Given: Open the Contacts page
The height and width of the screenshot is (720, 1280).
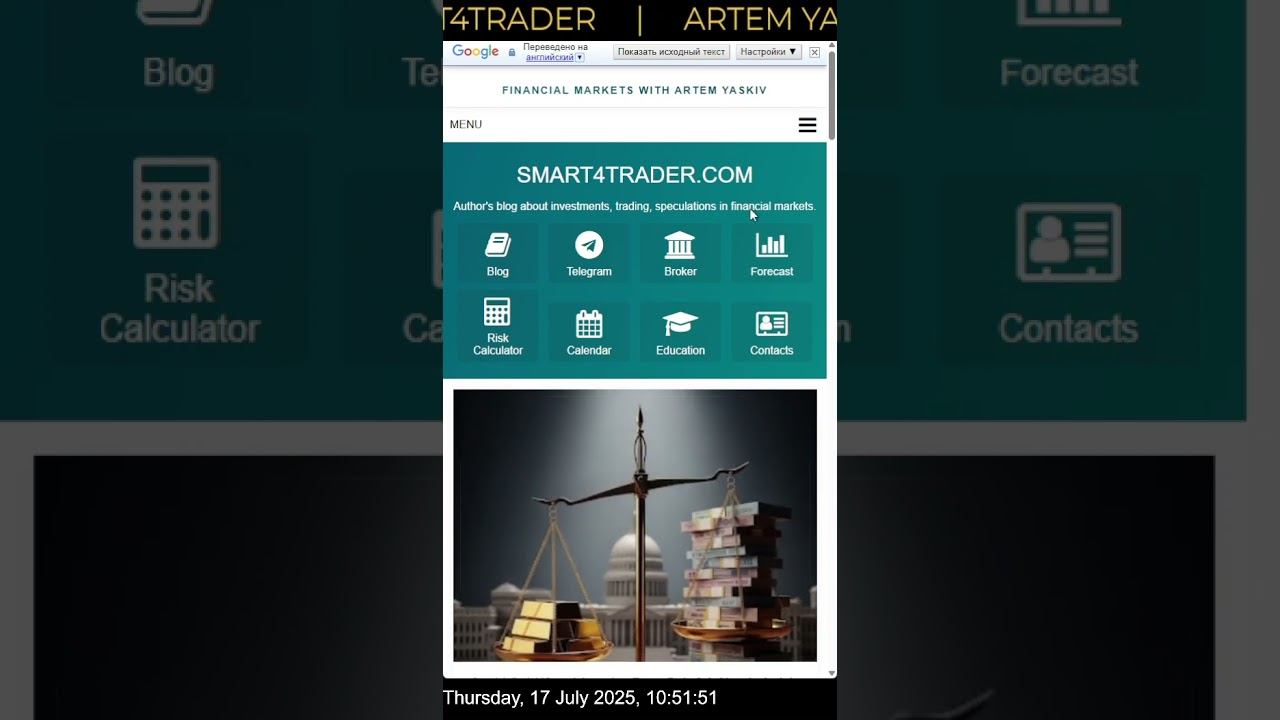Looking at the screenshot, I should pyautogui.click(x=771, y=333).
